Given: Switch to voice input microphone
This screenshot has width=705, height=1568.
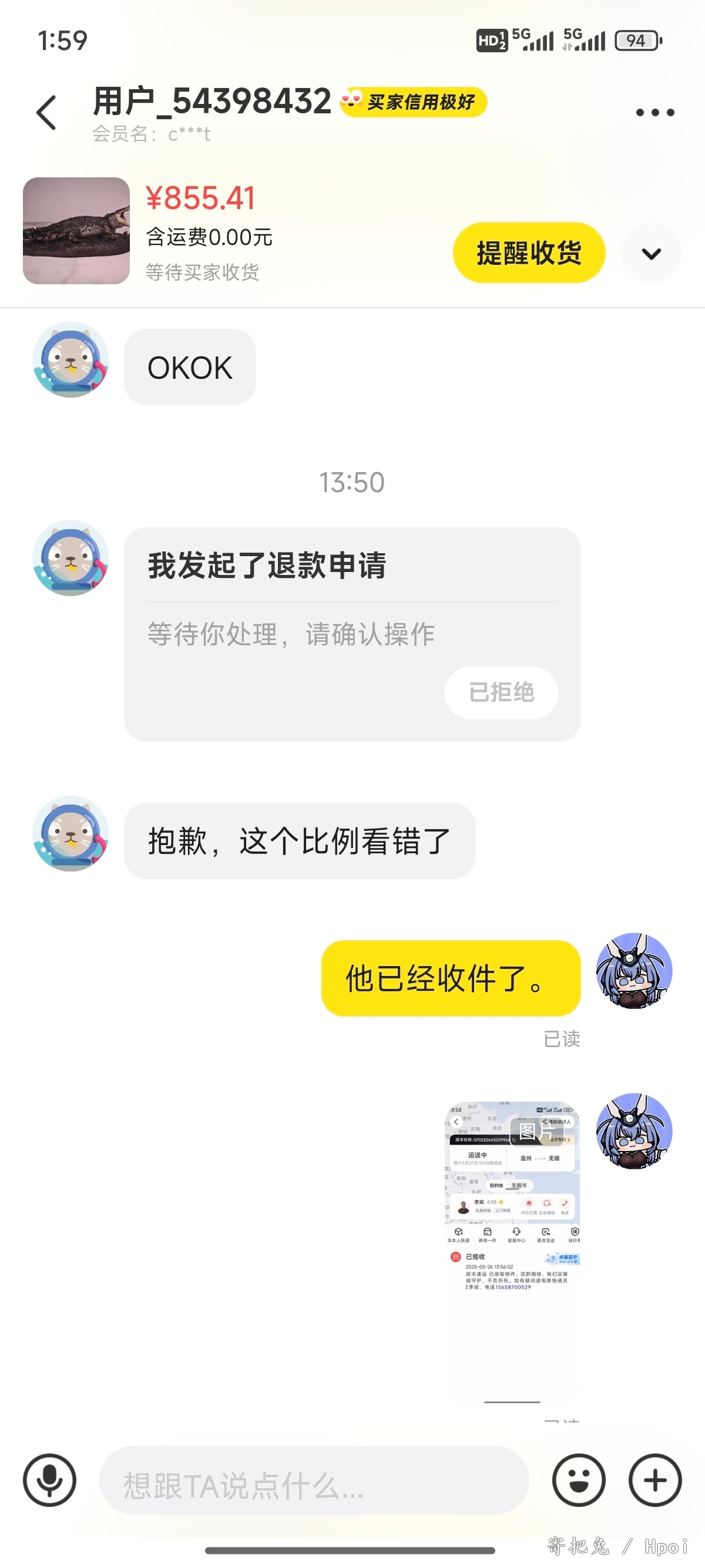Looking at the screenshot, I should (50, 1480).
